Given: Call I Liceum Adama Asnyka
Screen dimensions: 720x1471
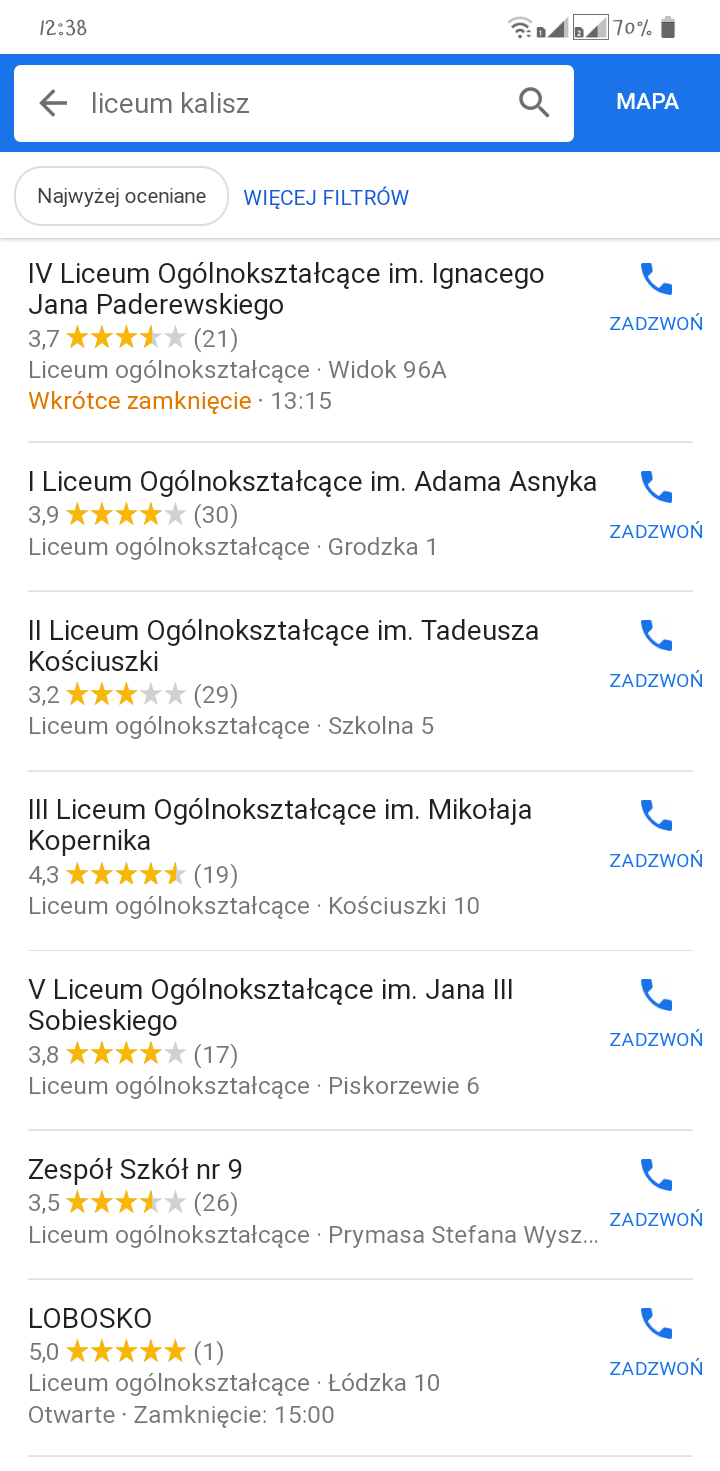Looking at the screenshot, I should [x=656, y=505].
